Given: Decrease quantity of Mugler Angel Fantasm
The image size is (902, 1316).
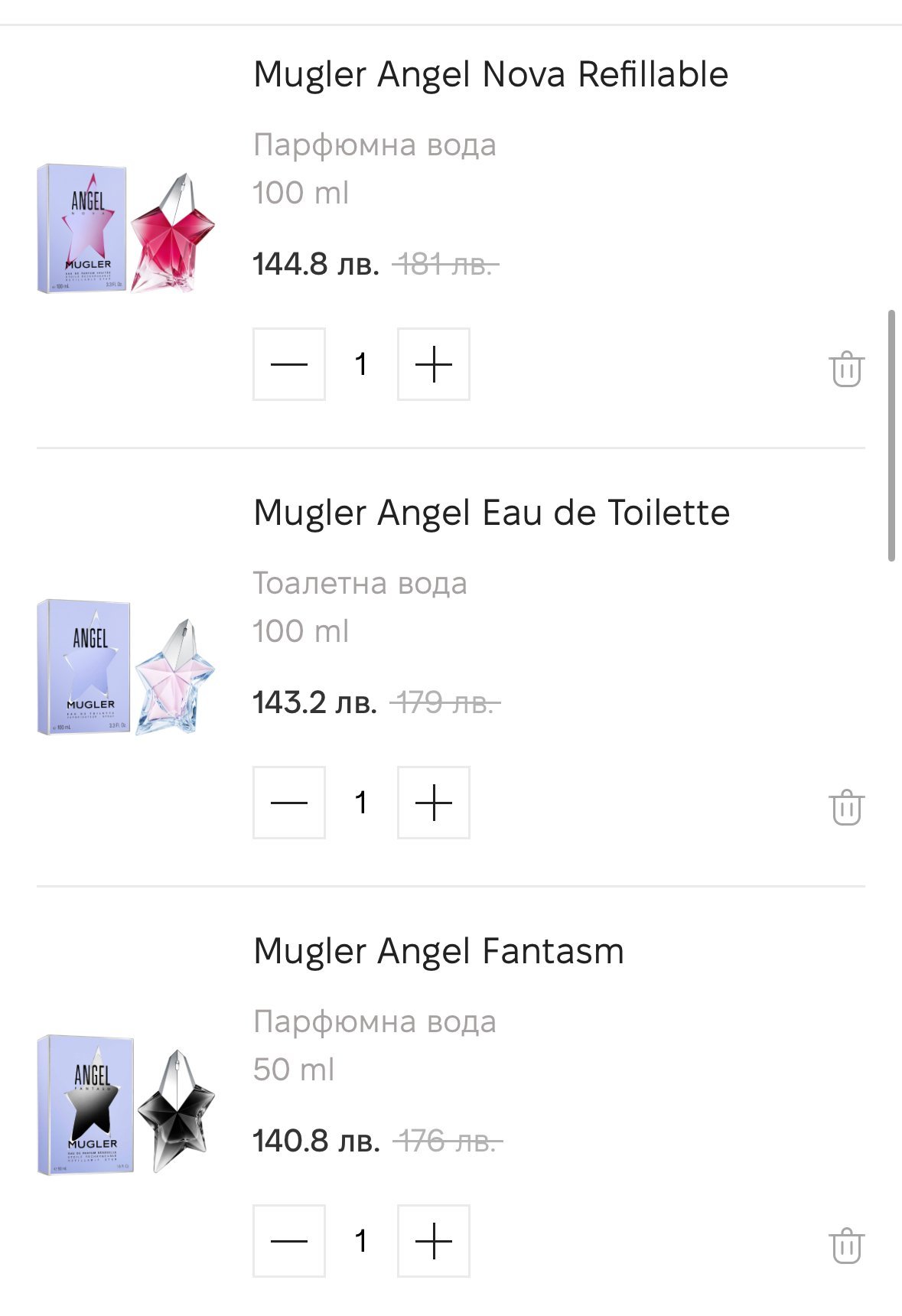Looking at the screenshot, I should [289, 1241].
